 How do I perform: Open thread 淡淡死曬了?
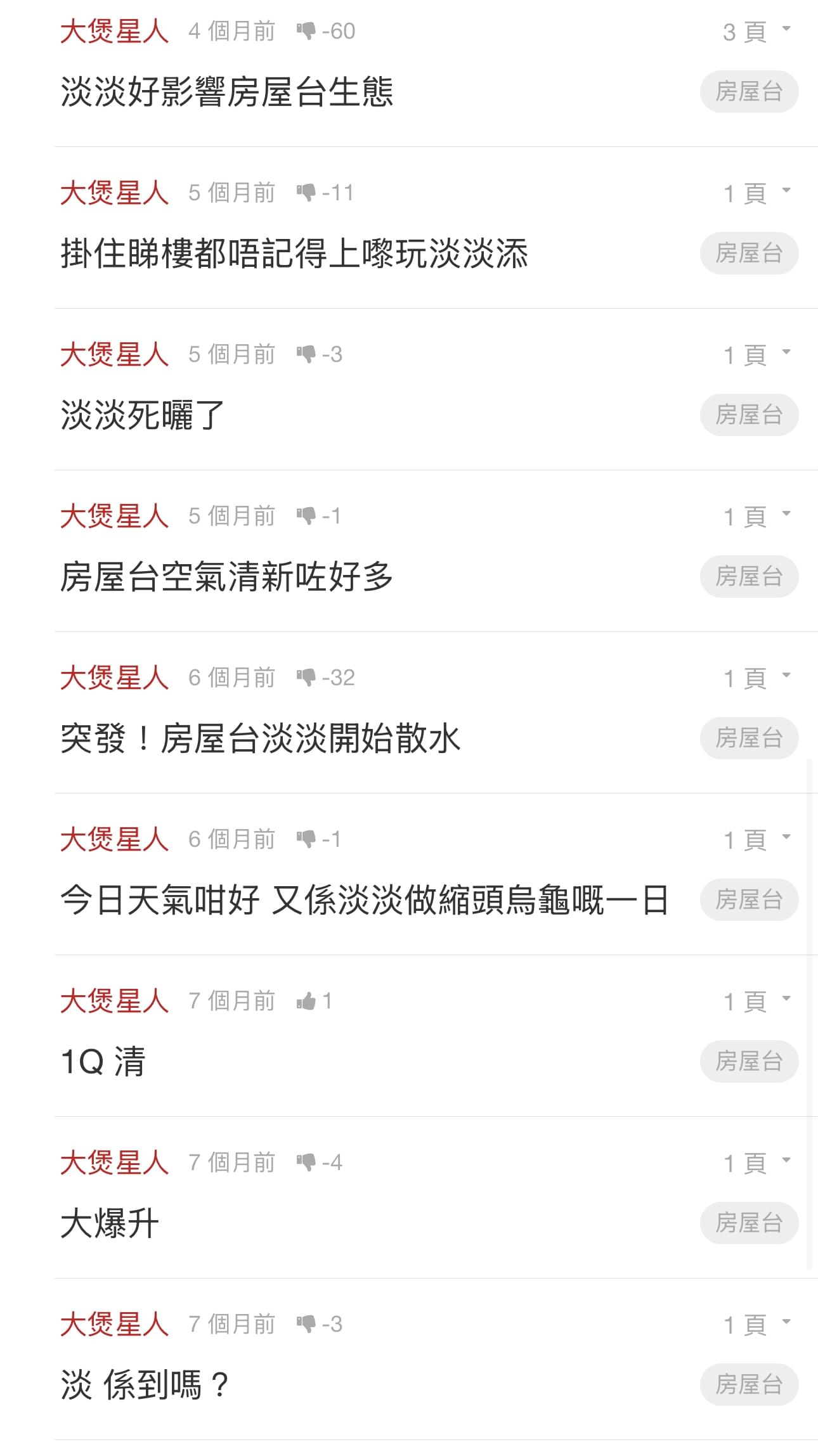(x=143, y=415)
